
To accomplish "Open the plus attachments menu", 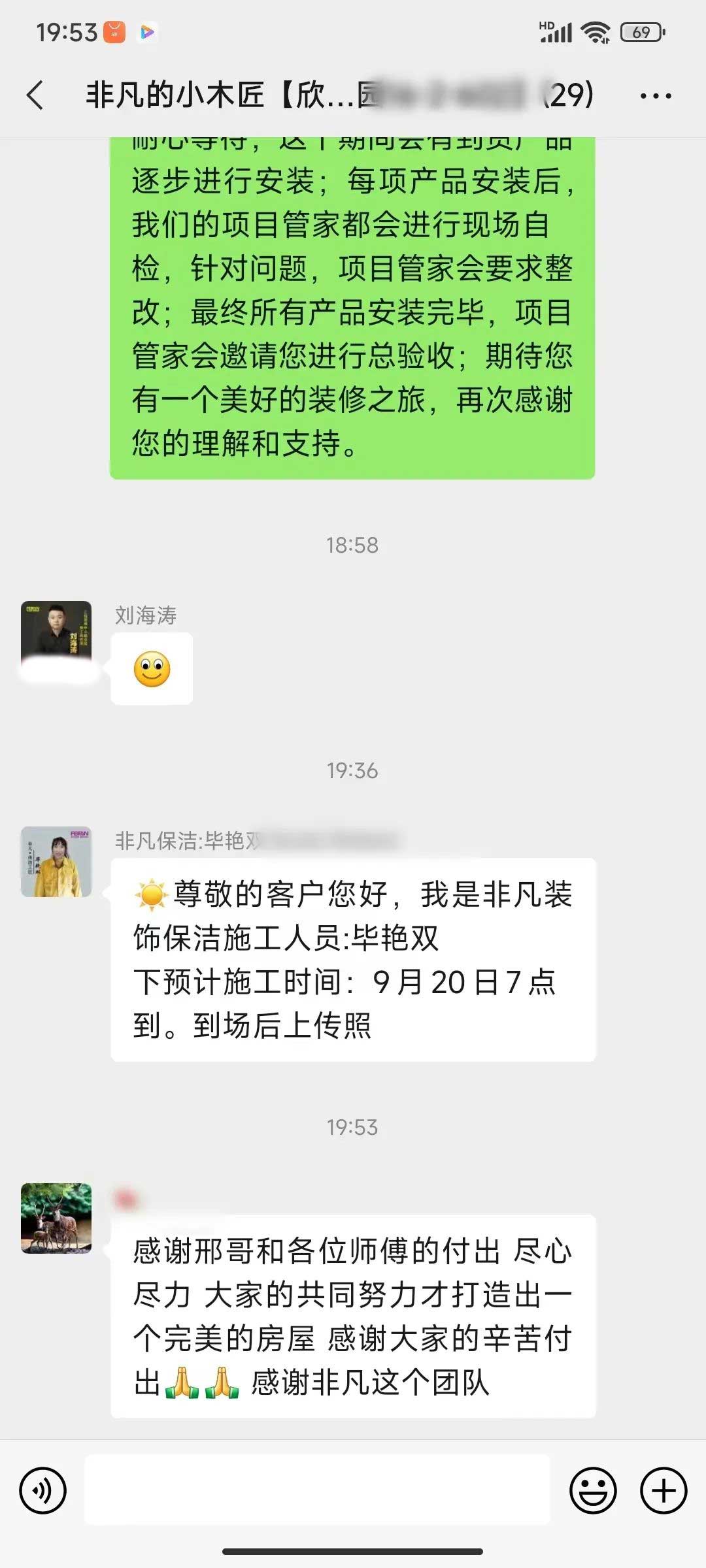I will (664, 1491).
